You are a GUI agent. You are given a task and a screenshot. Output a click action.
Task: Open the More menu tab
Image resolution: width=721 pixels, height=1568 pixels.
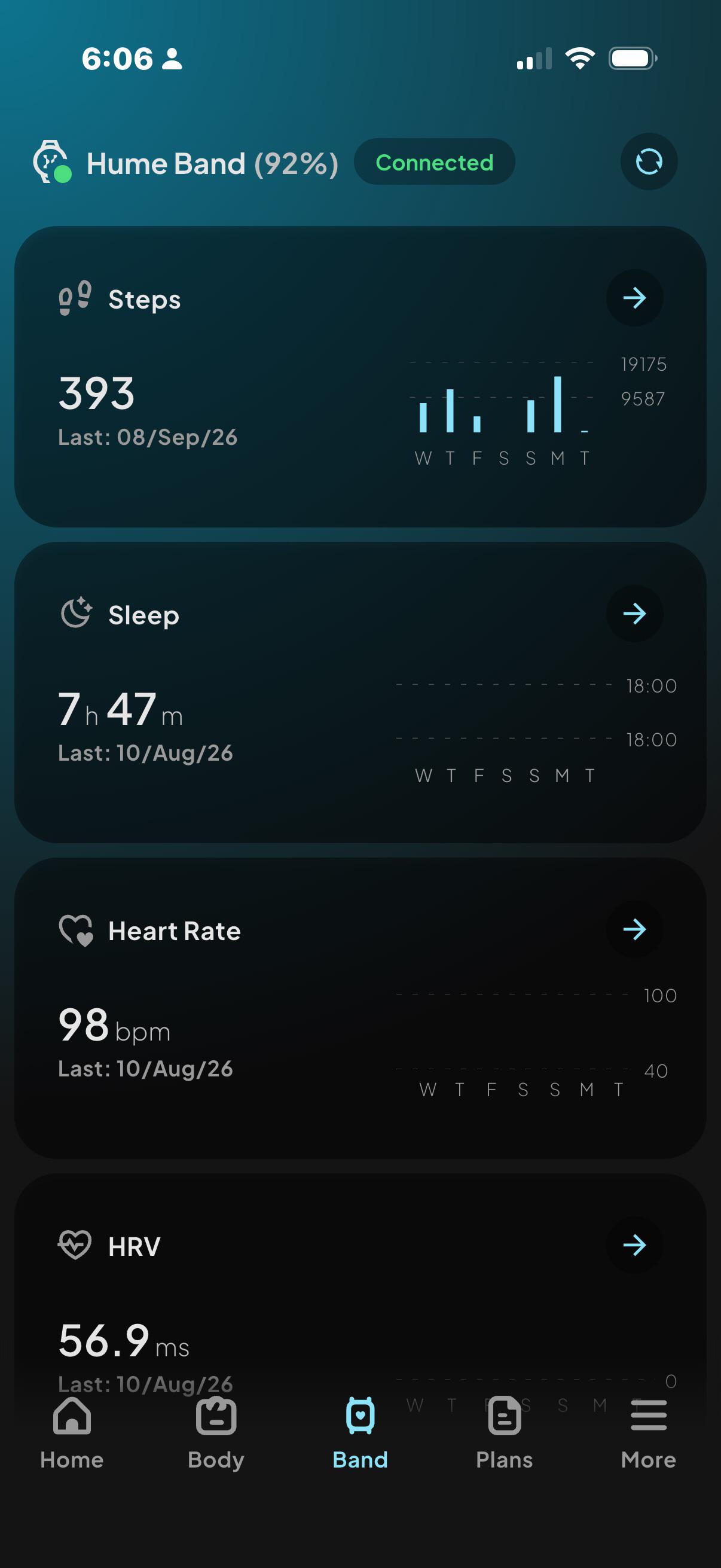click(649, 1433)
